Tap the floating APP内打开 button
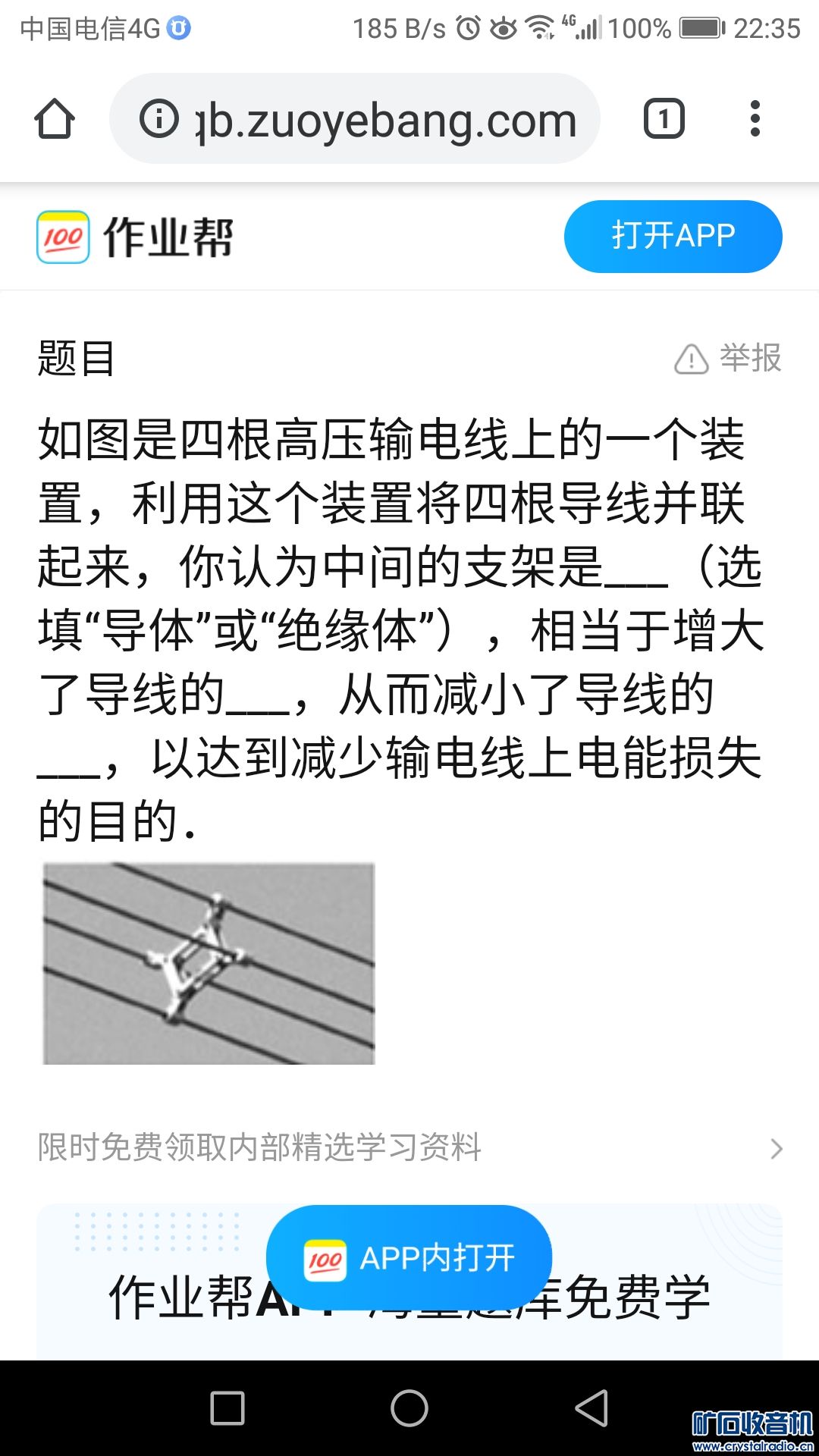The image size is (819, 1456). click(409, 1258)
